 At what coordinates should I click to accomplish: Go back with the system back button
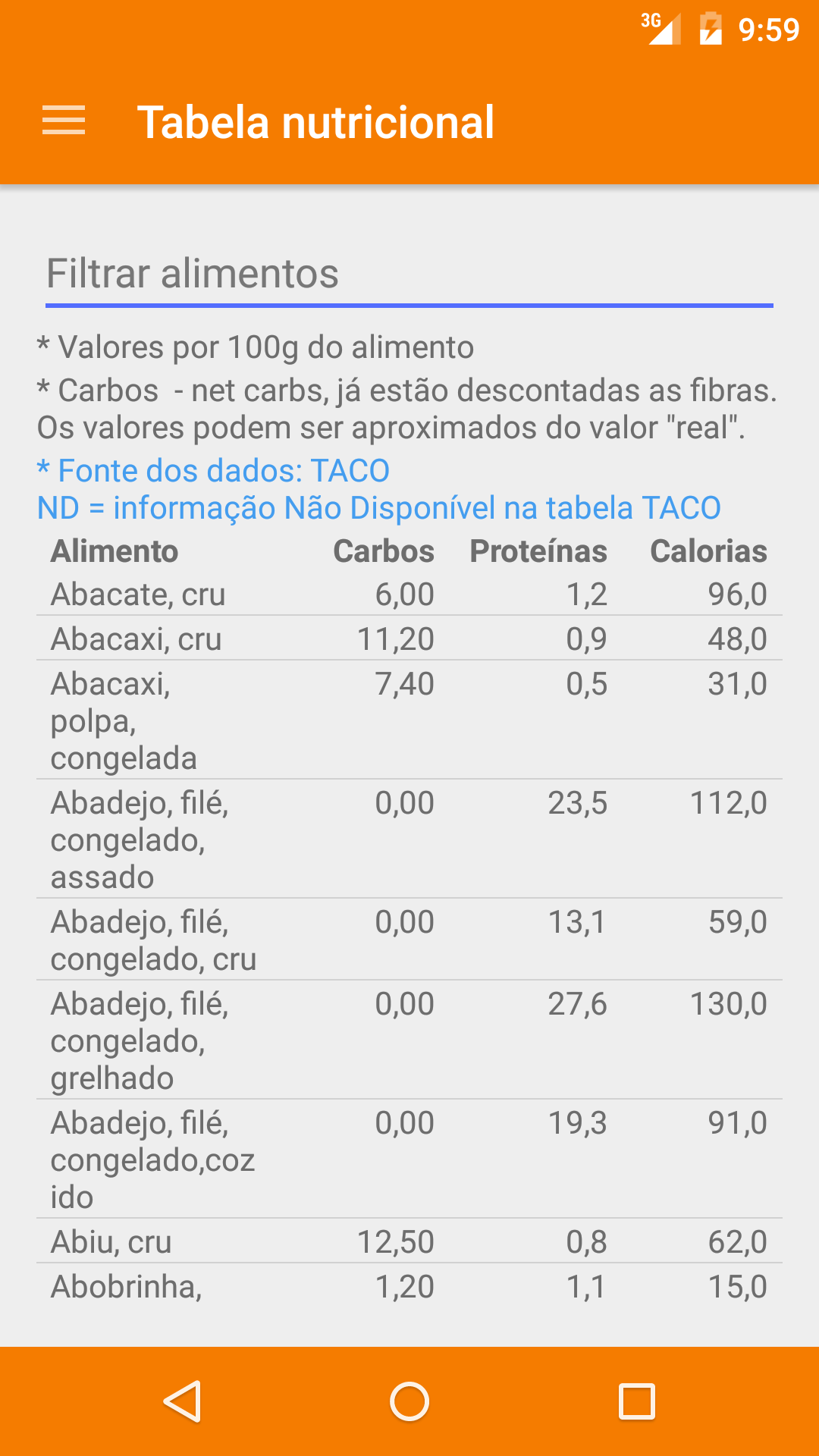[182, 1401]
